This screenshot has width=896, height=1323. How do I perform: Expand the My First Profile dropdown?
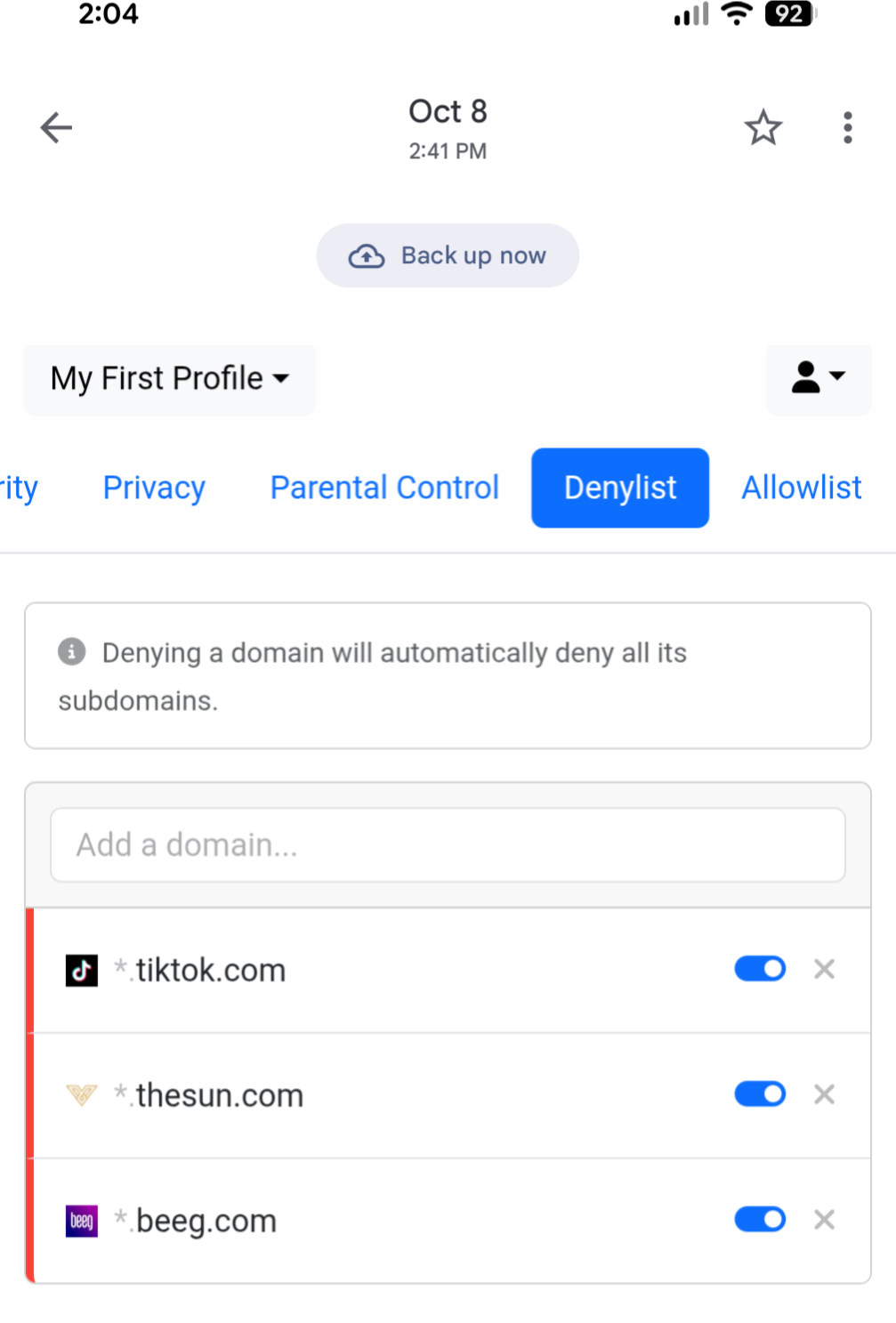click(170, 379)
